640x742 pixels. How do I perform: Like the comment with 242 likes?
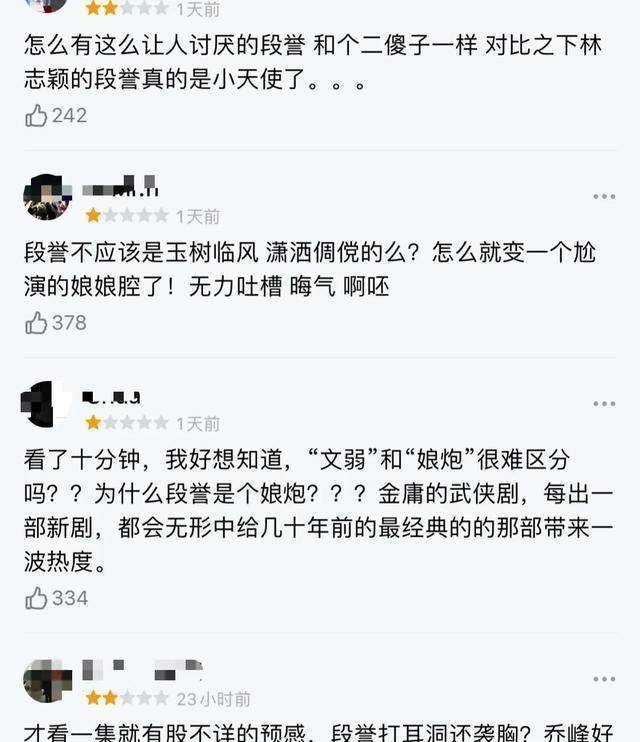(x=36, y=116)
